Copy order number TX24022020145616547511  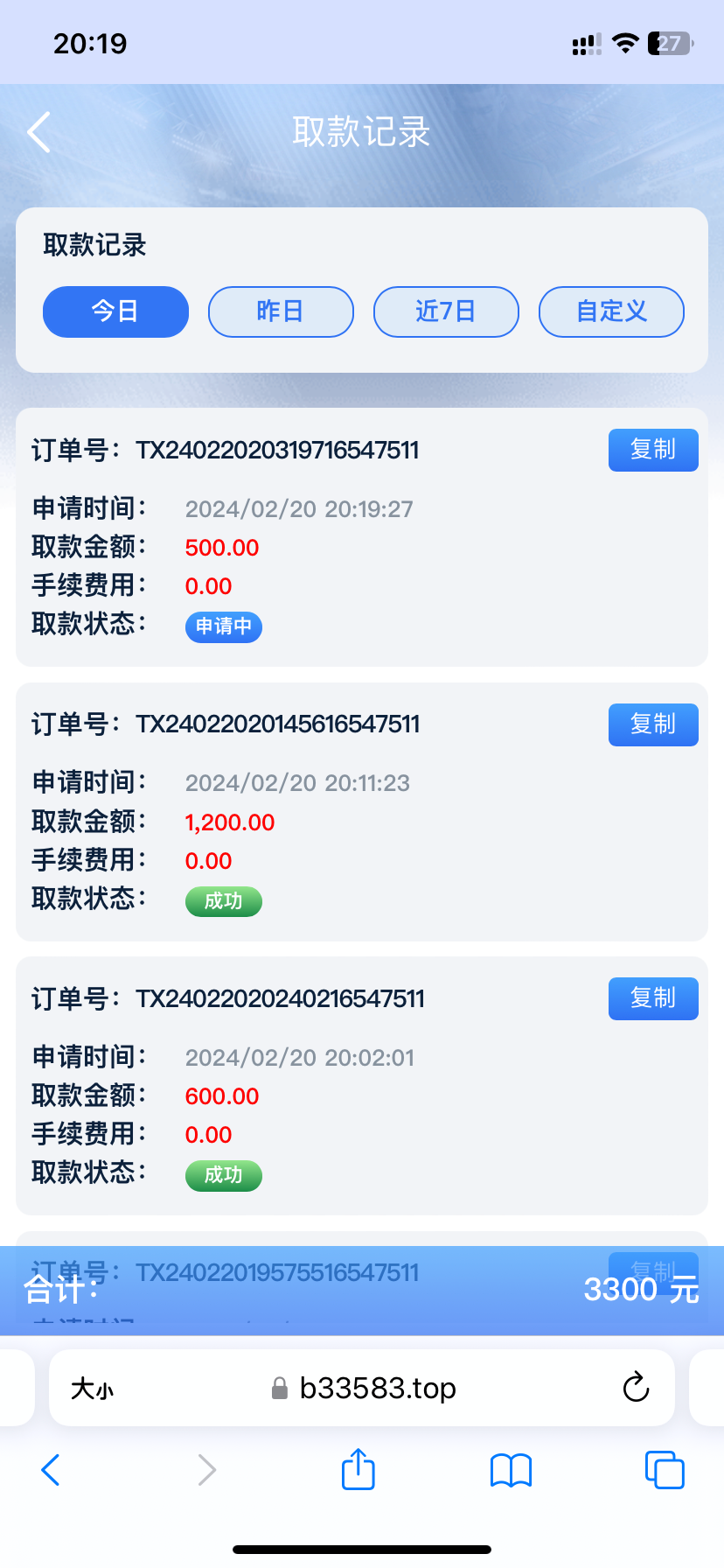pos(652,724)
